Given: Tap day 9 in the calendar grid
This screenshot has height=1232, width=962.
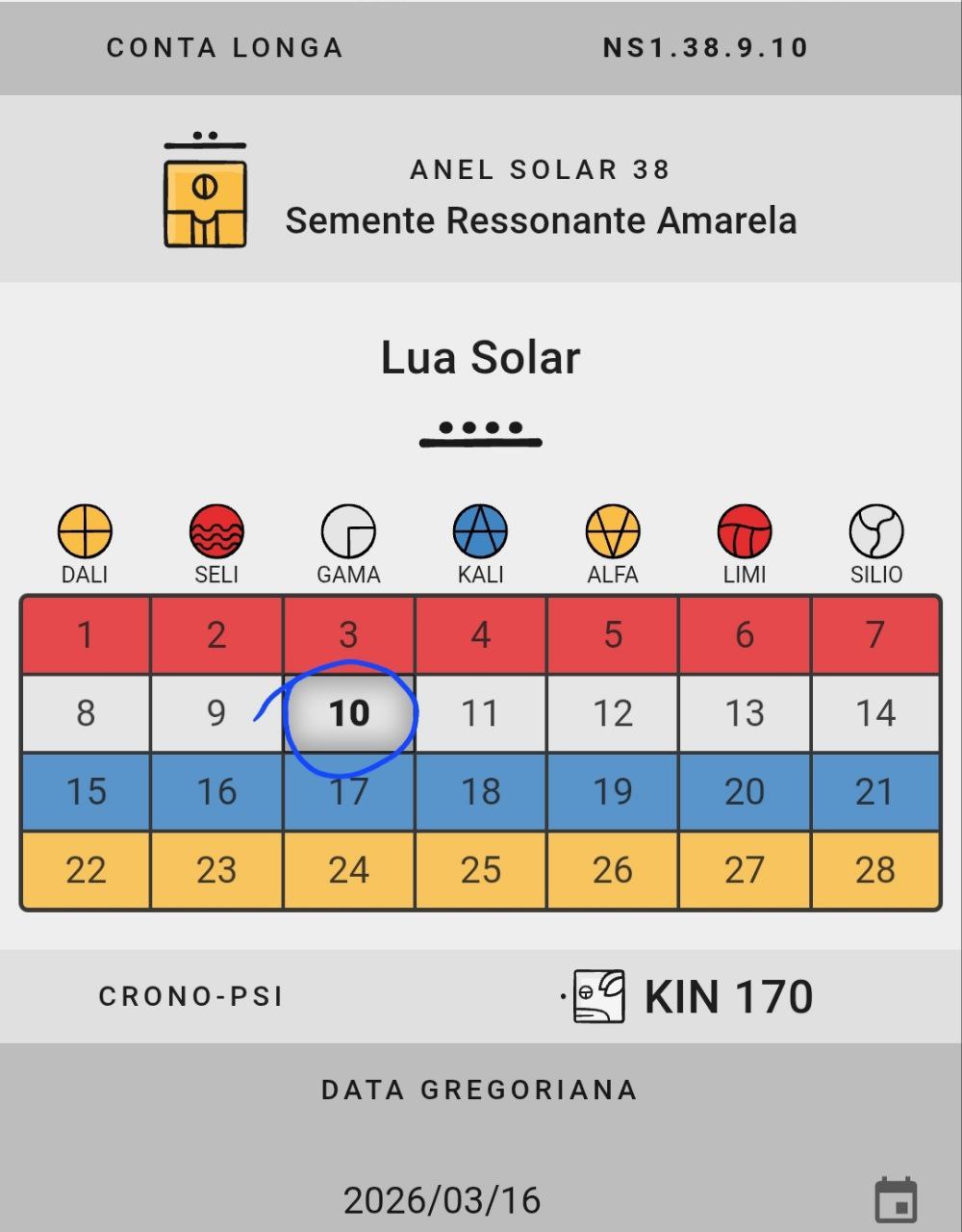Looking at the screenshot, I should [216, 713].
